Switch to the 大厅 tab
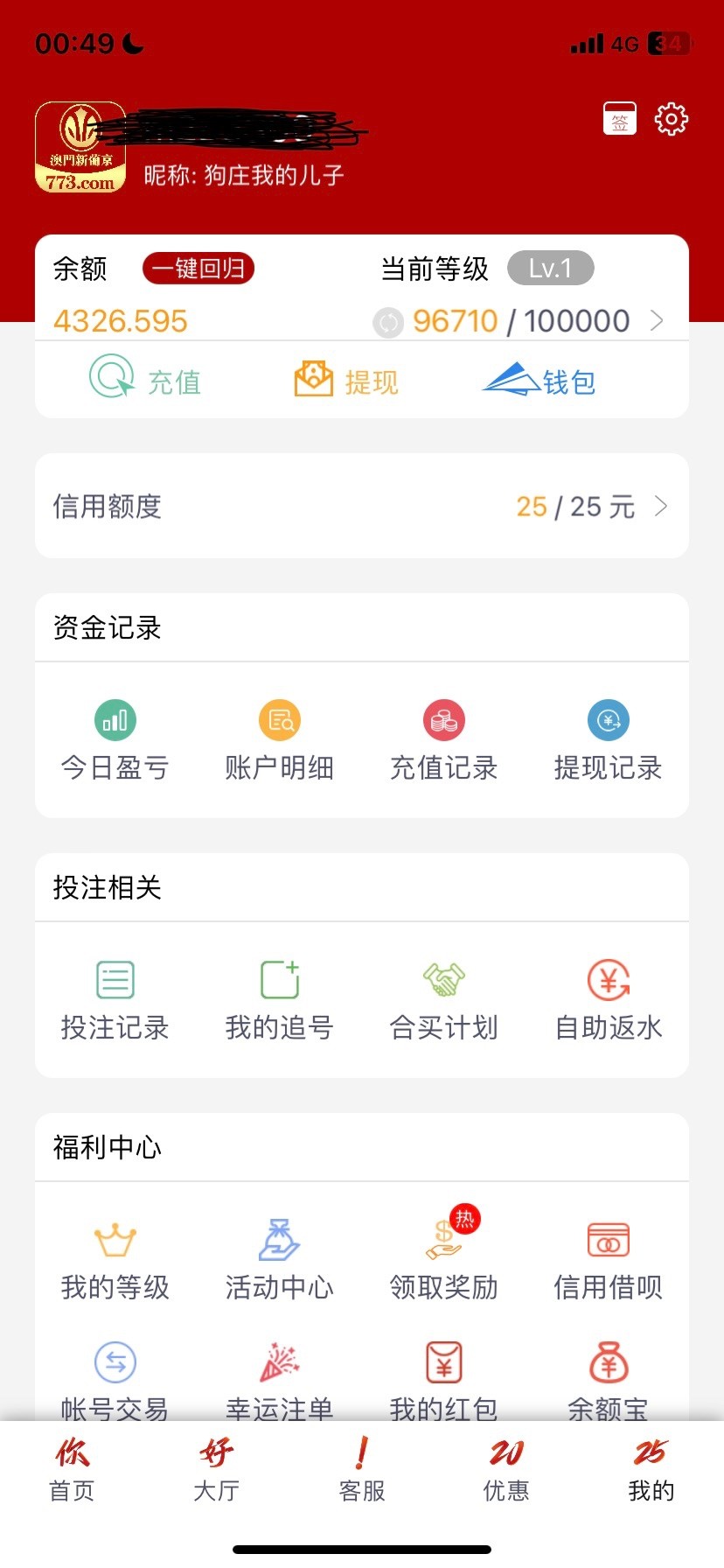 (216, 1470)
